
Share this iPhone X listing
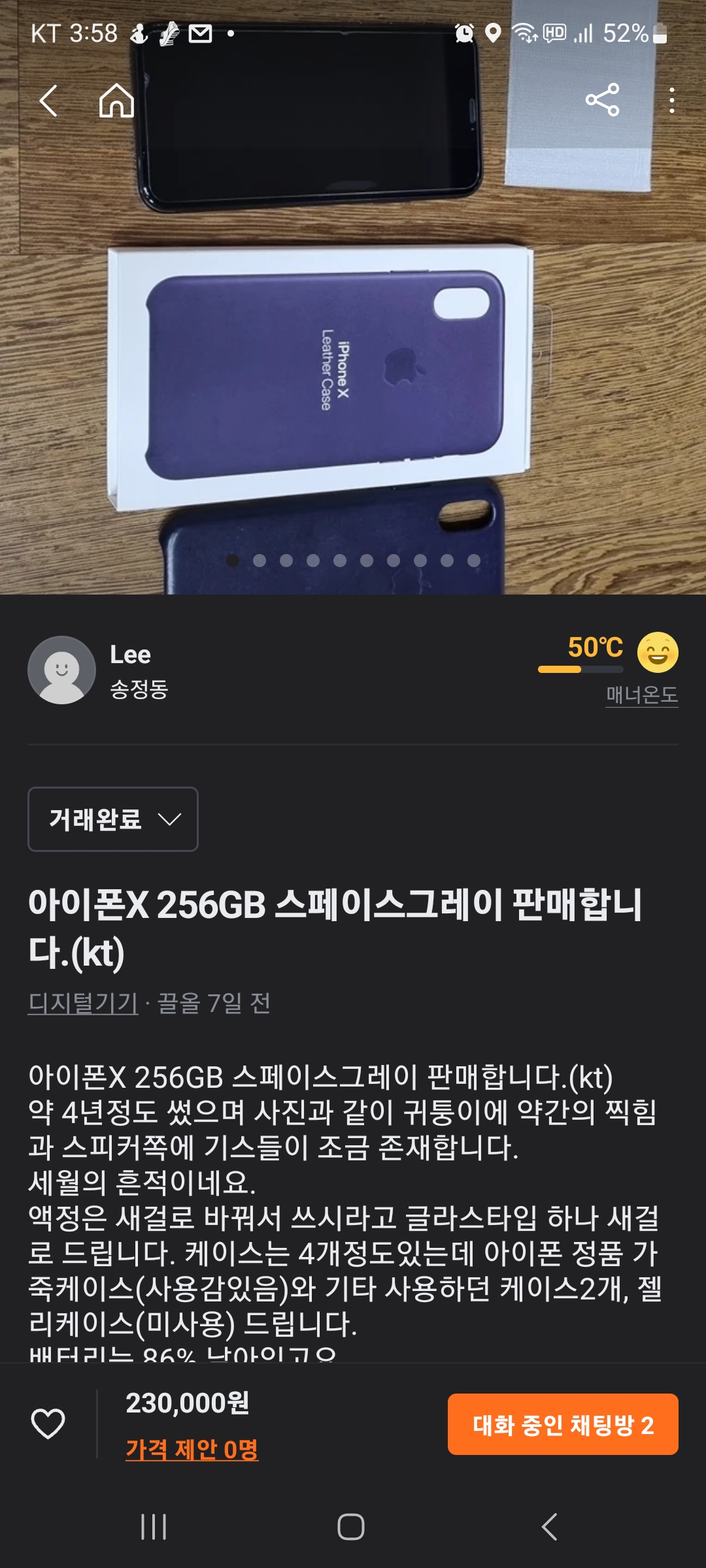tap(602, 100)
